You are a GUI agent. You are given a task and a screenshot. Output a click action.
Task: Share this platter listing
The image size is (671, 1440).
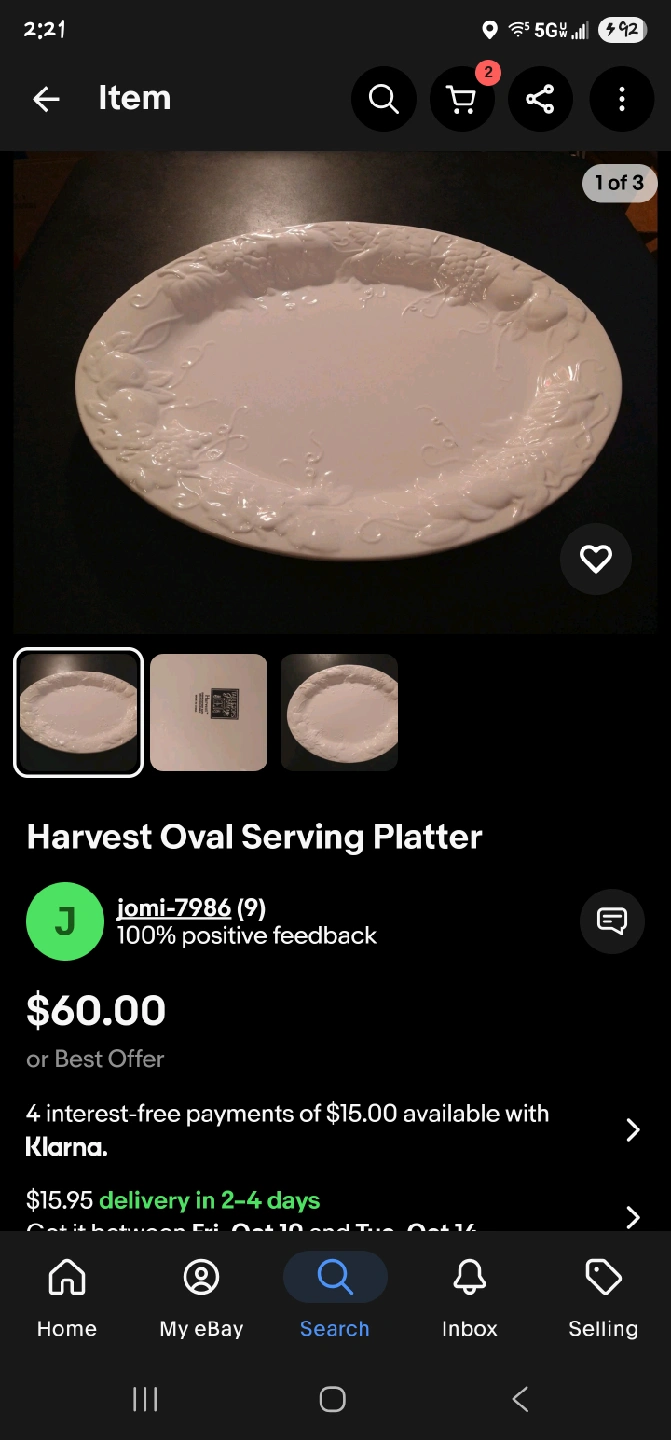pyautogui.click(x=540, y=99)
